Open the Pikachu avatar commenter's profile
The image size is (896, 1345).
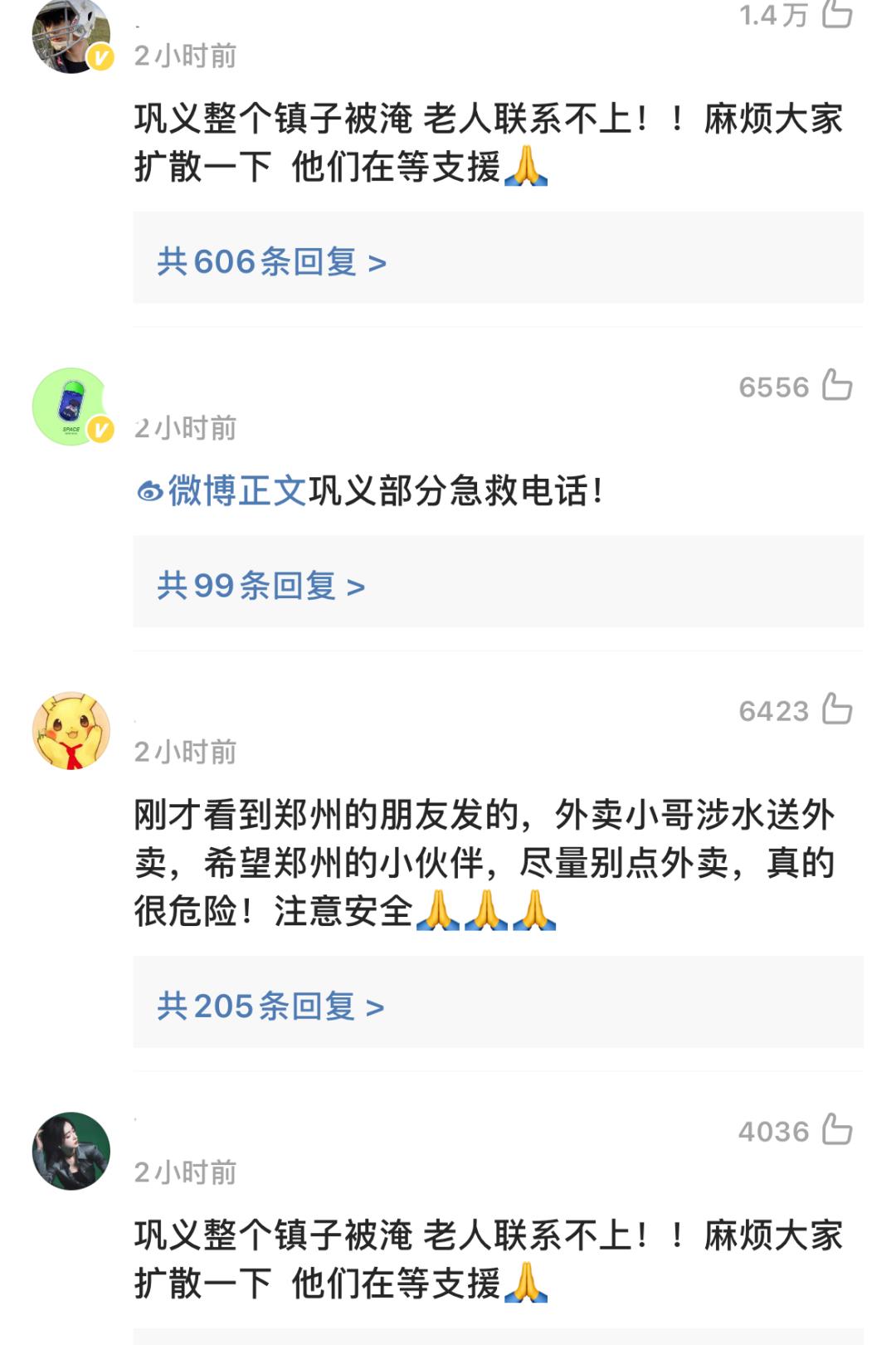tap(71, 731)
